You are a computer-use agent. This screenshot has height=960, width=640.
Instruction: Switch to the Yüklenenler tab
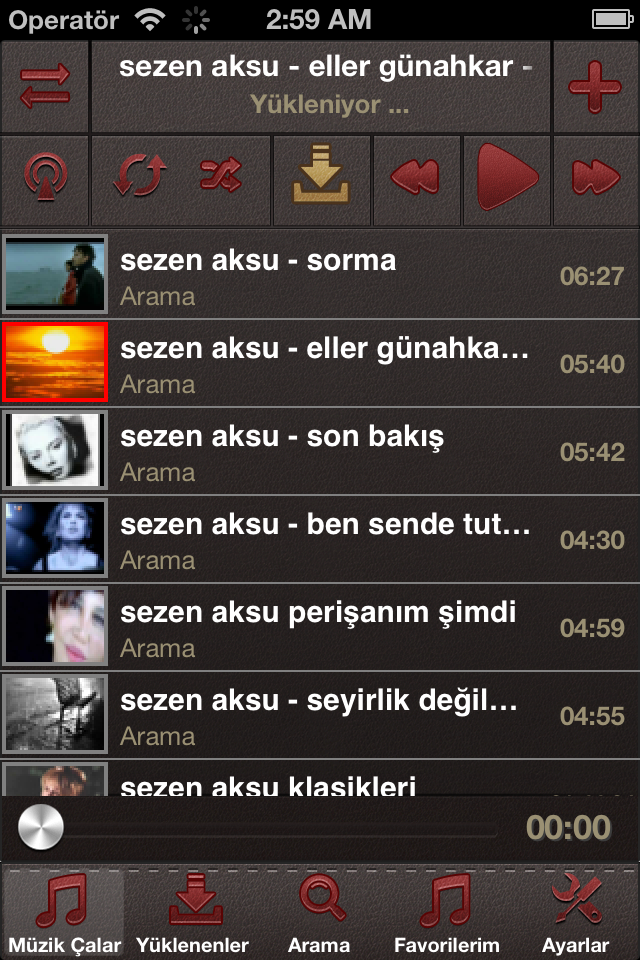192,914
